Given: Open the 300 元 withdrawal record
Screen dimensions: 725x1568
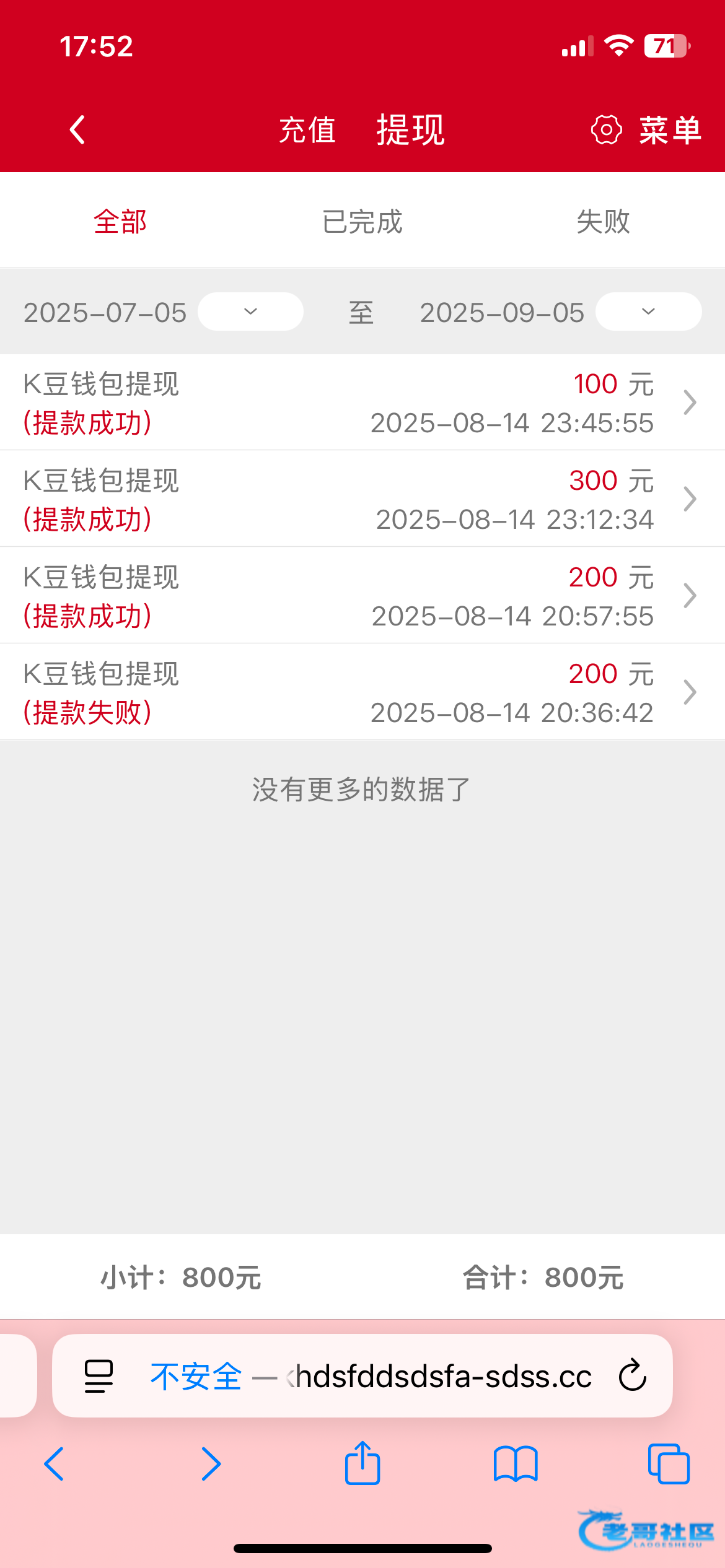Looking at the screenshot, I should pos(362,499).
